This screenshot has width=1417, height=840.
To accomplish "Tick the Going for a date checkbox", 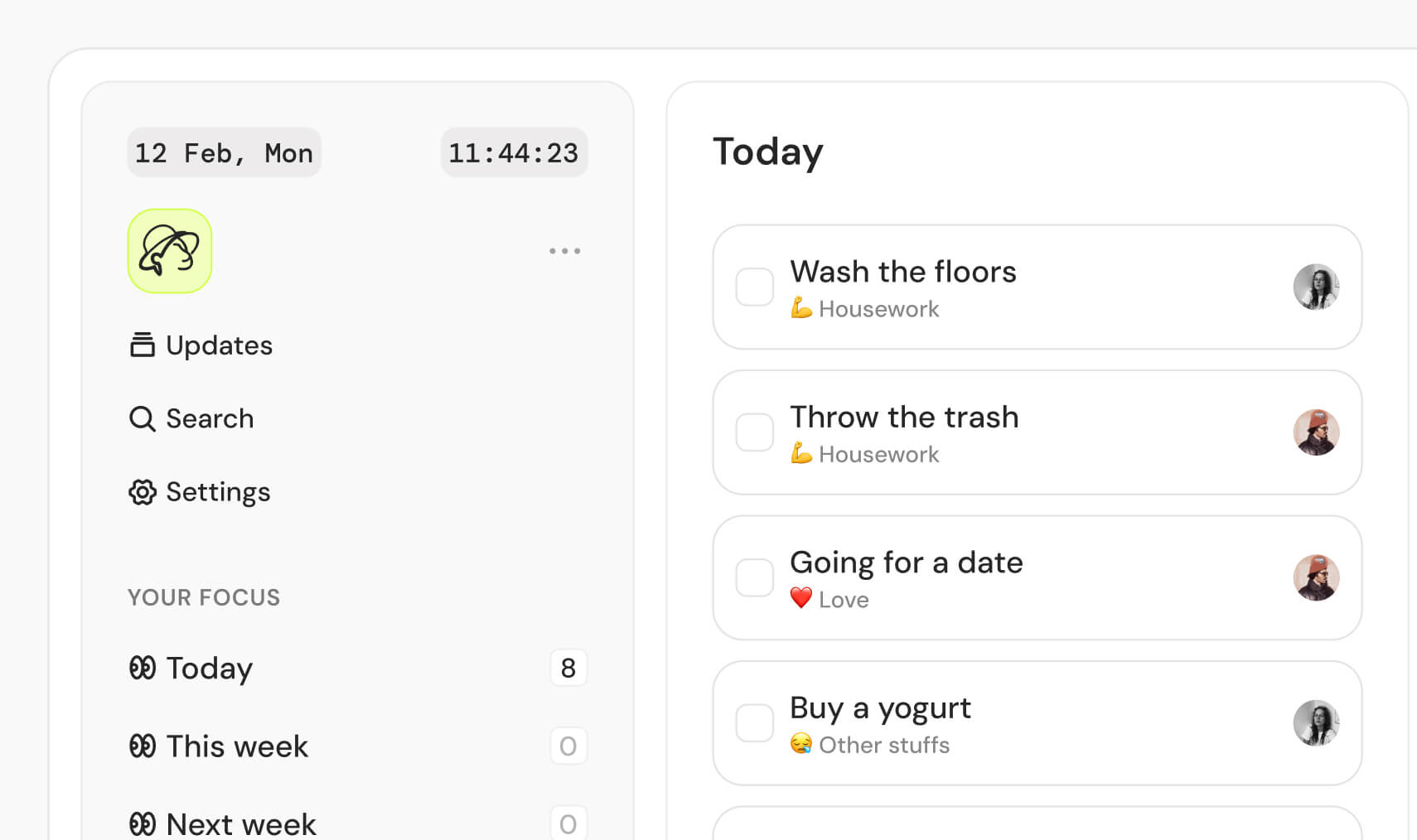I will (754, 577).
